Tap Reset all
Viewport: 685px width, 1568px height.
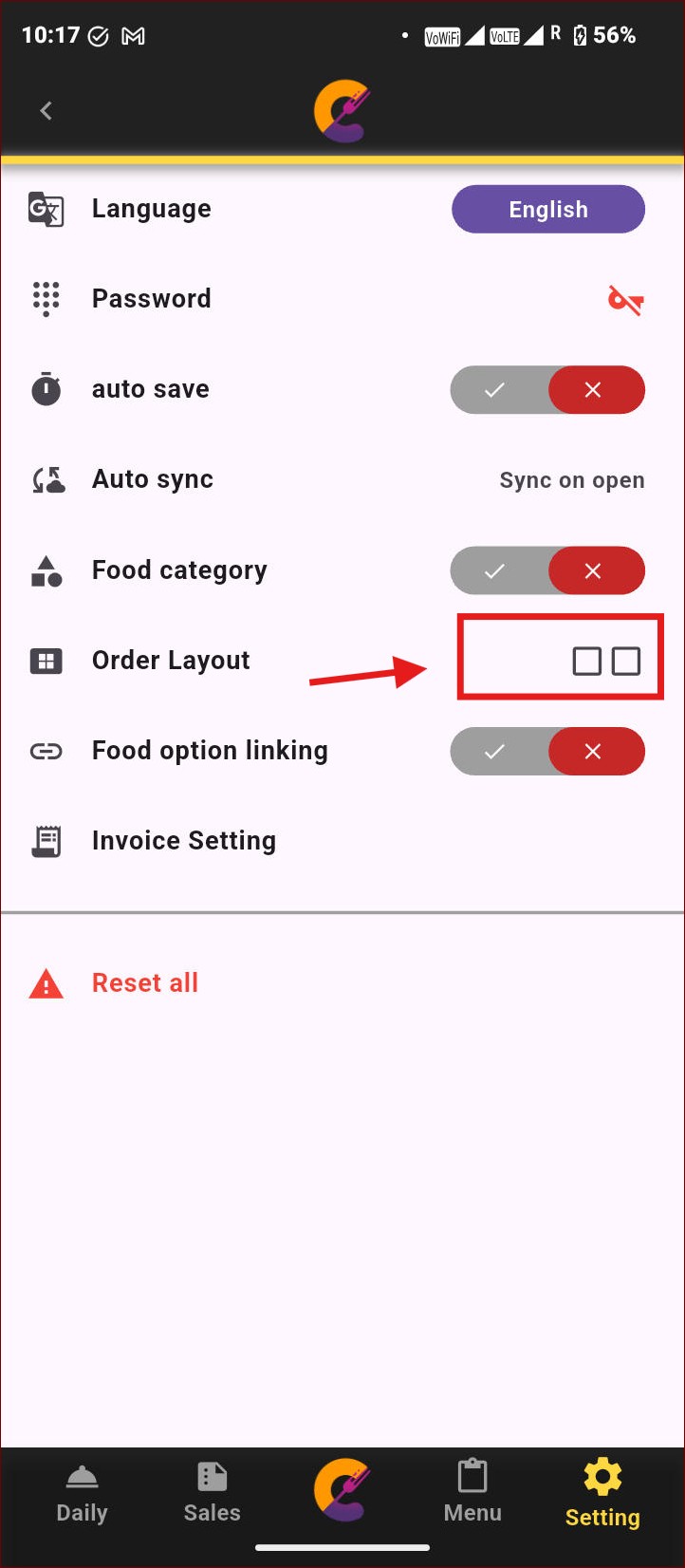(x=144, y=983)
